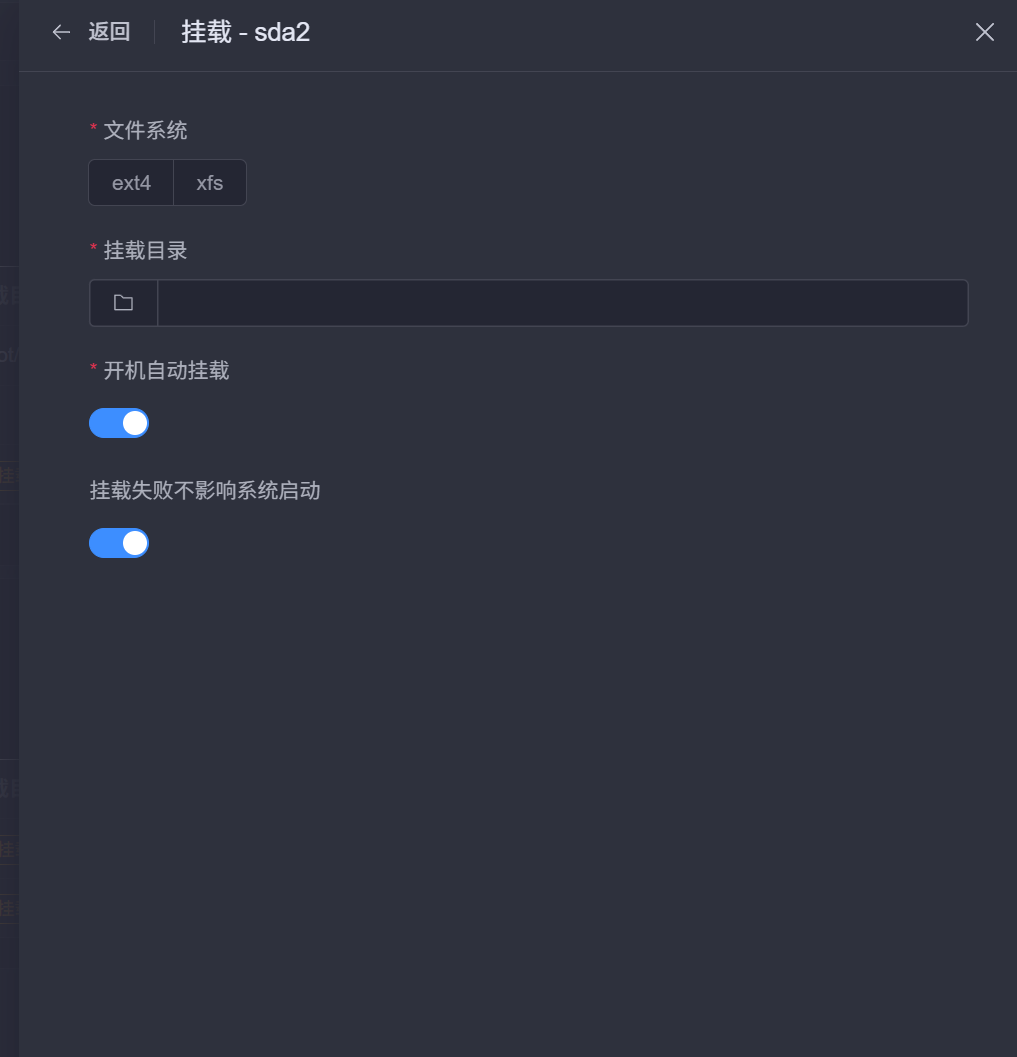Select the ext4 file system
Screen dimensions: 1017x1057
coord(131,183)
